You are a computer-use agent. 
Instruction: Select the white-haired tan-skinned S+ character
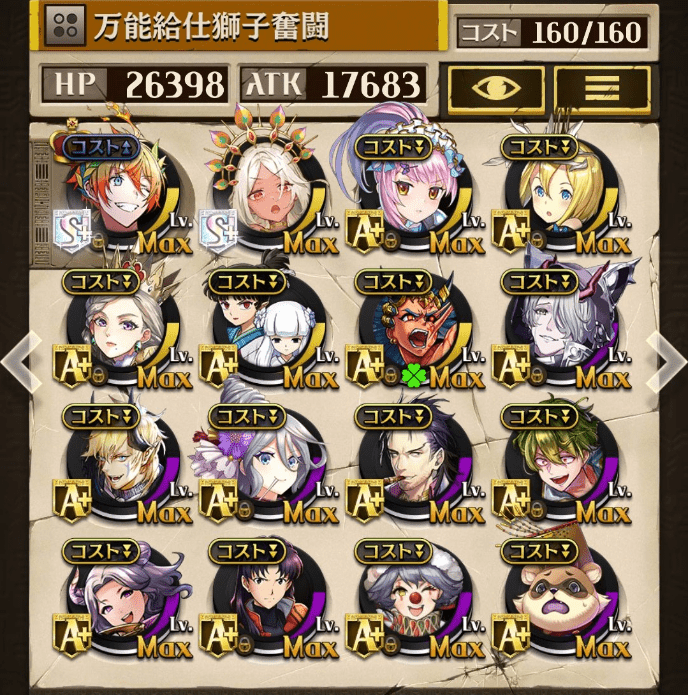coord(257,197)
